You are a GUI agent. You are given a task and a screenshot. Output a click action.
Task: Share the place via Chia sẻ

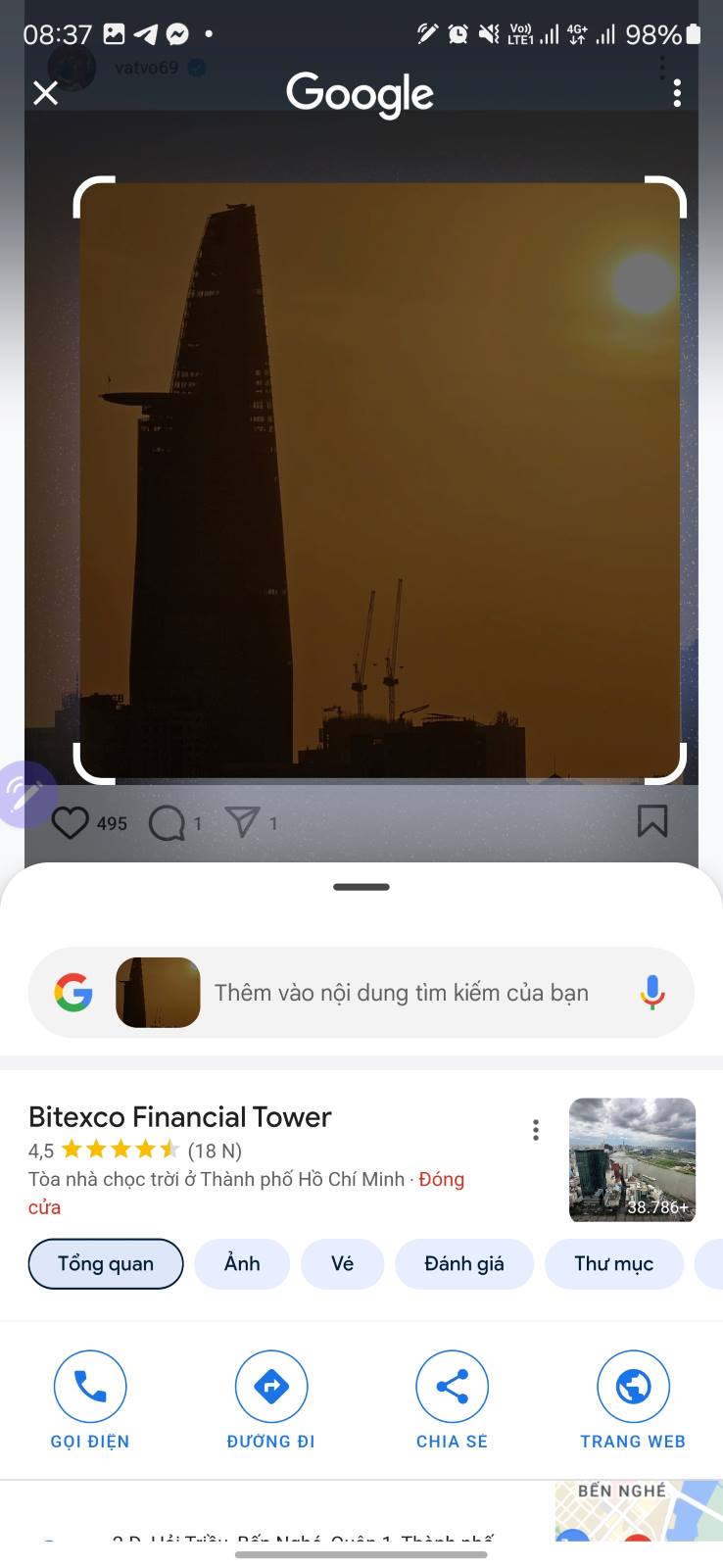pyautogui.click(x=452, y=1400)
